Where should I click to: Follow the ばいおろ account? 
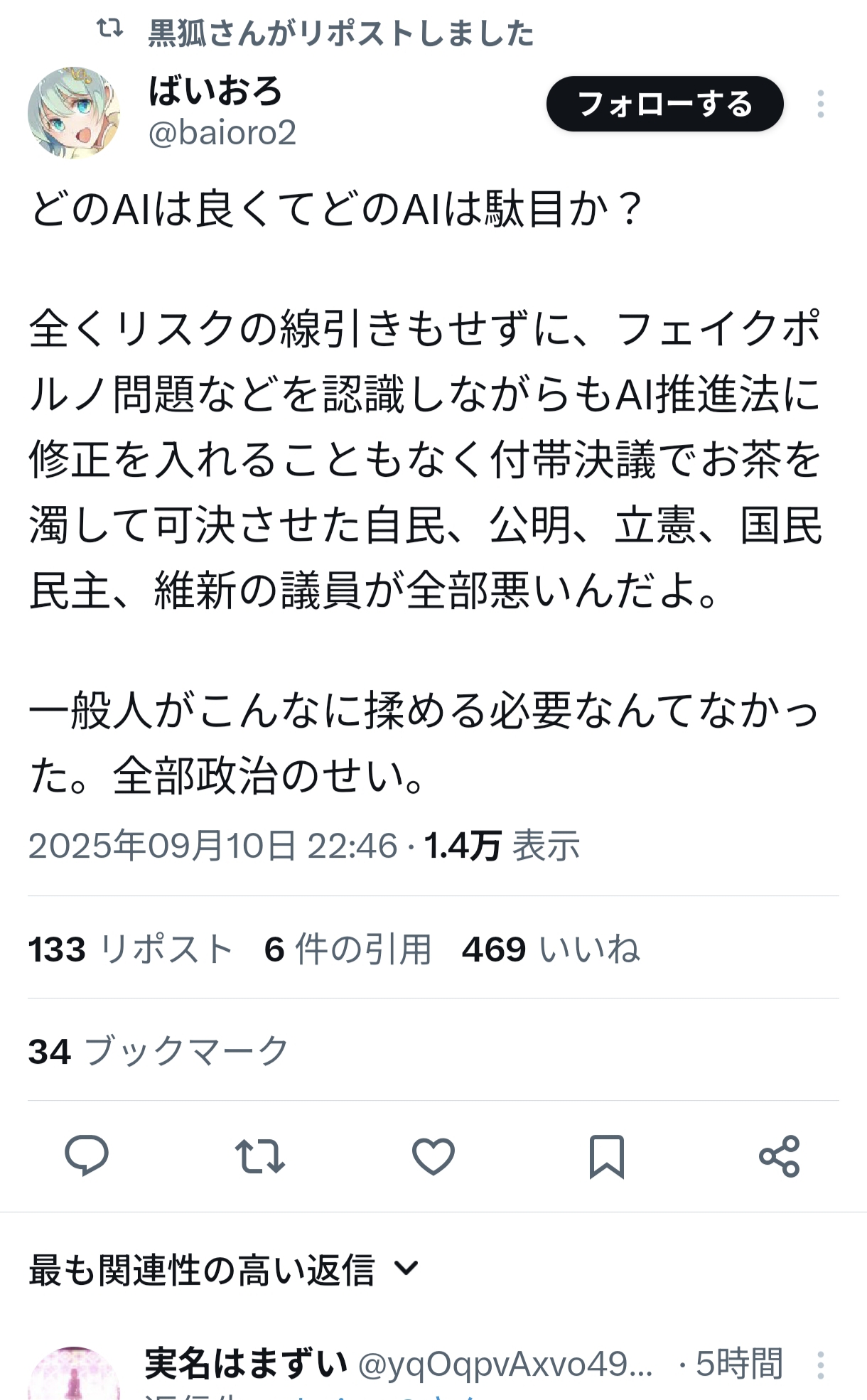pyautogui.click(x=664, y=104)
